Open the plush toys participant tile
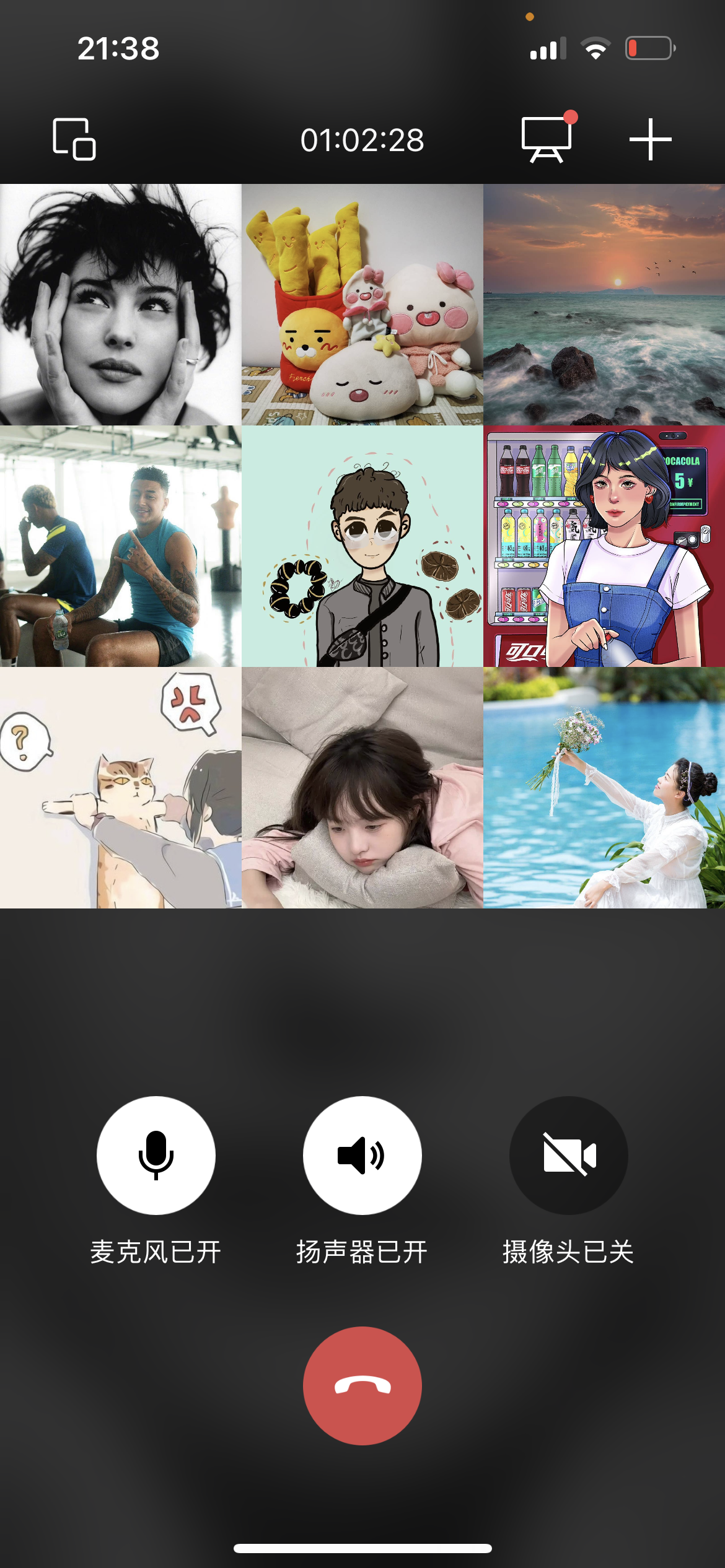This screenshot has height=1568, width=725. coord(362,305)
